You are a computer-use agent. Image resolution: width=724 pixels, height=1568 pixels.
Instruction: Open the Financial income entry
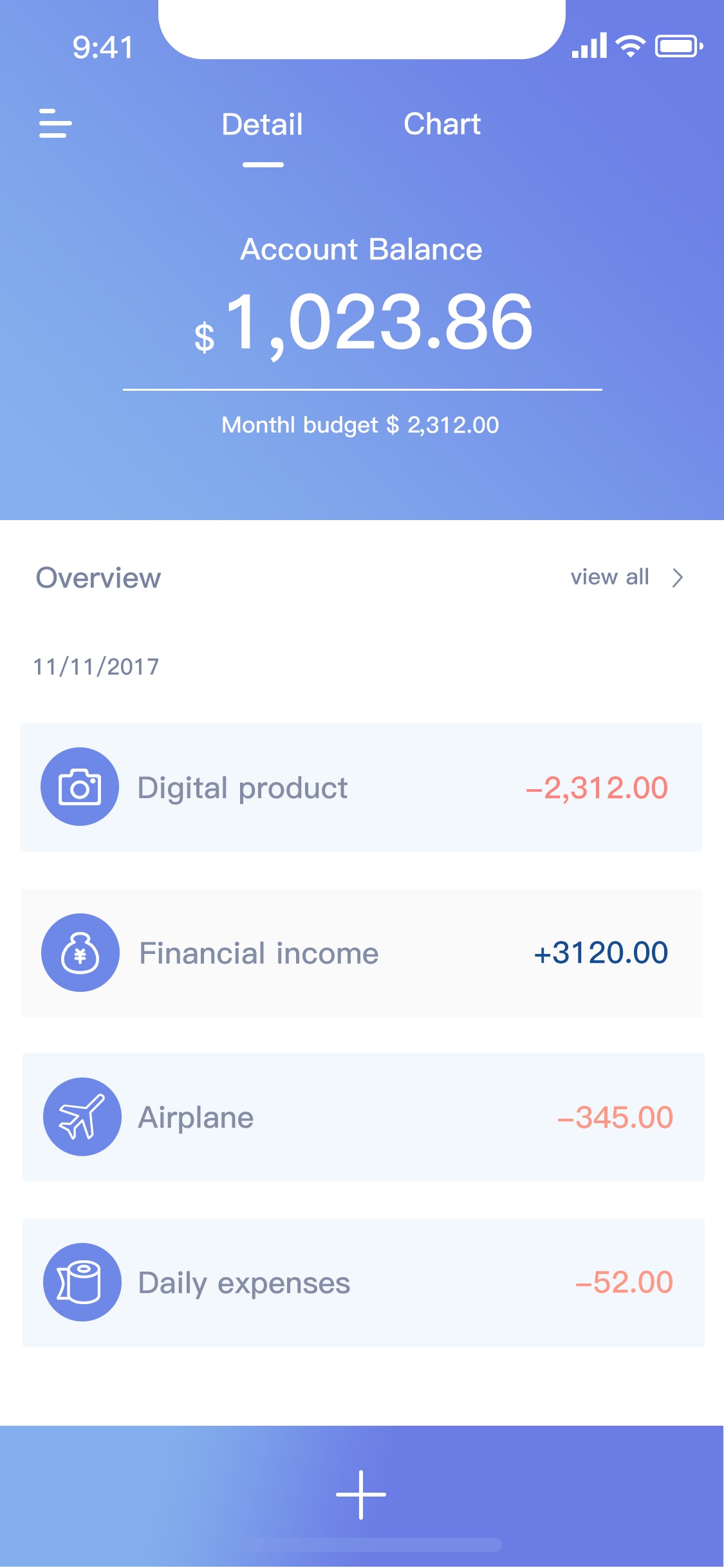[361, 953]
